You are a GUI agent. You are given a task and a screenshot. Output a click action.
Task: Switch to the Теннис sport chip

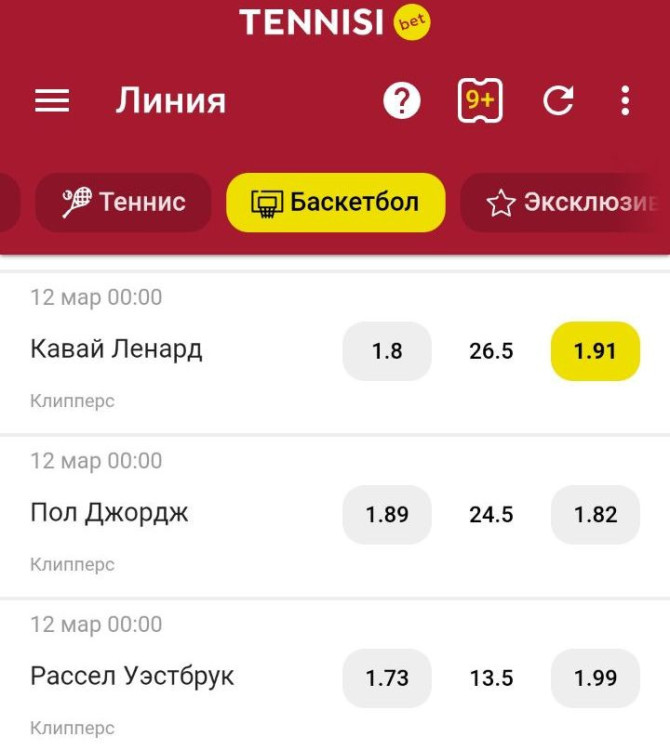(124, 203)
